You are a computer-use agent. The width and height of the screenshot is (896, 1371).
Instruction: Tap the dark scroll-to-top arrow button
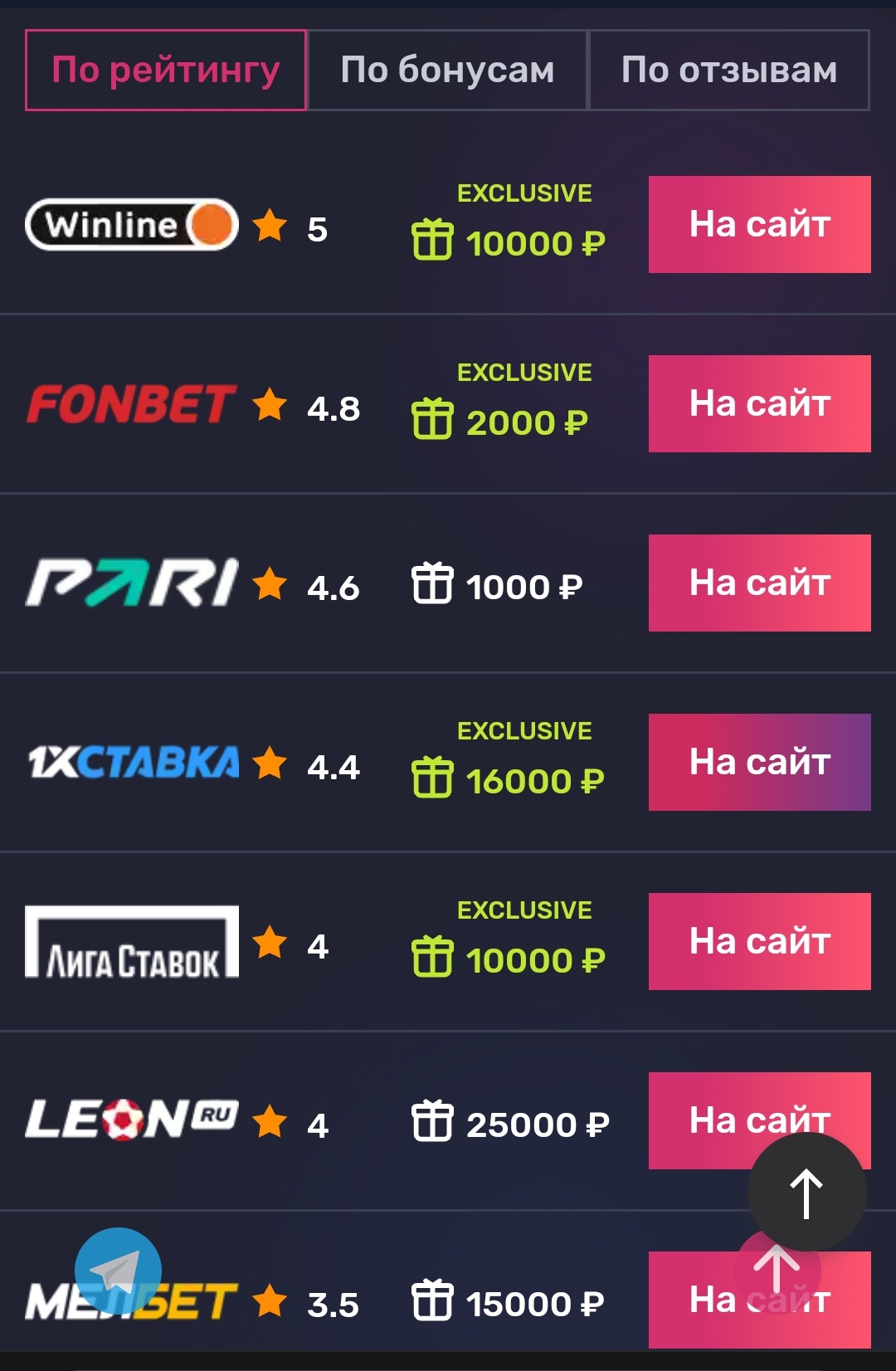pos(806,1192)
